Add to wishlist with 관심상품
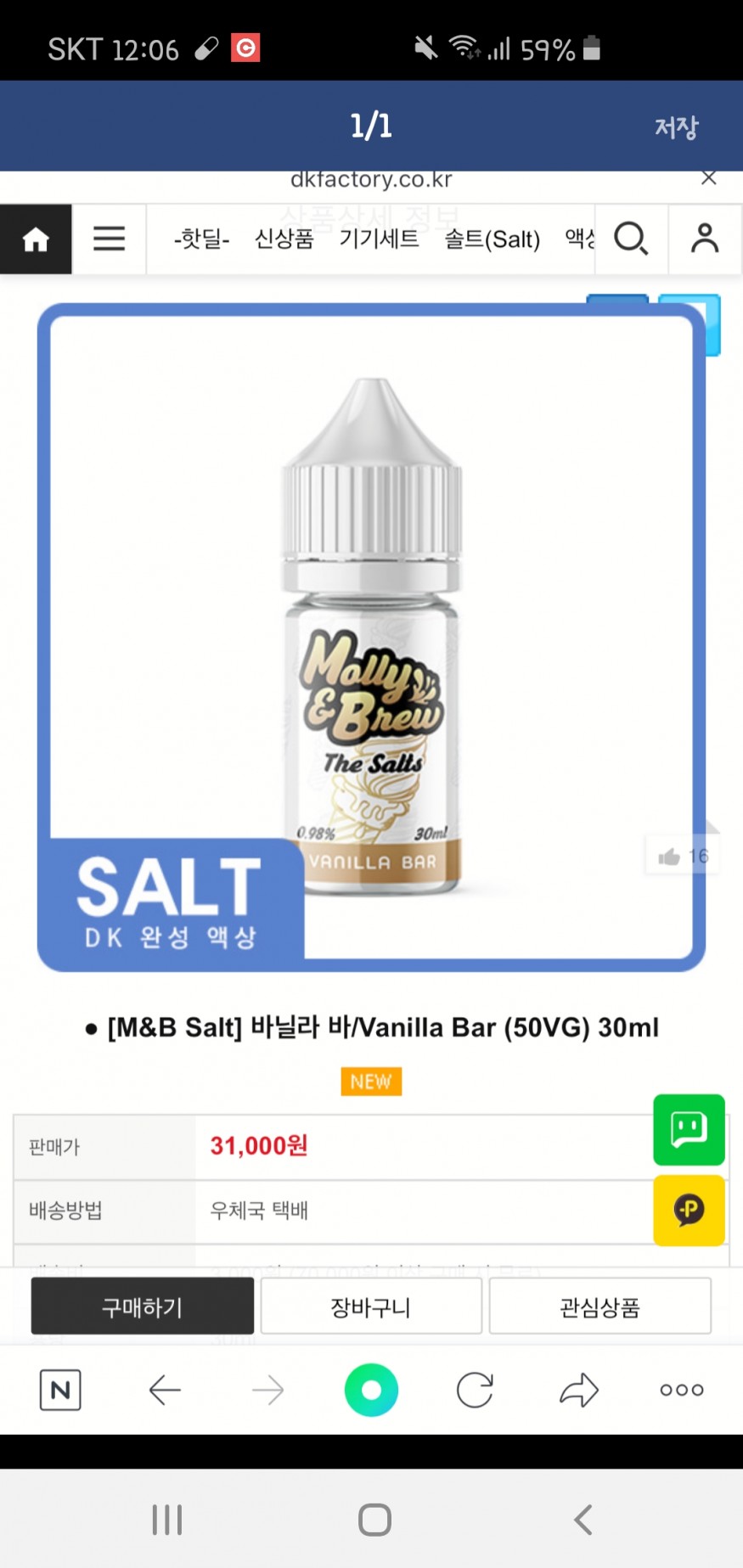Image resolution: width=743 pixels, height=1568 pixels. pyautogui.click(x=599, y=1307)
